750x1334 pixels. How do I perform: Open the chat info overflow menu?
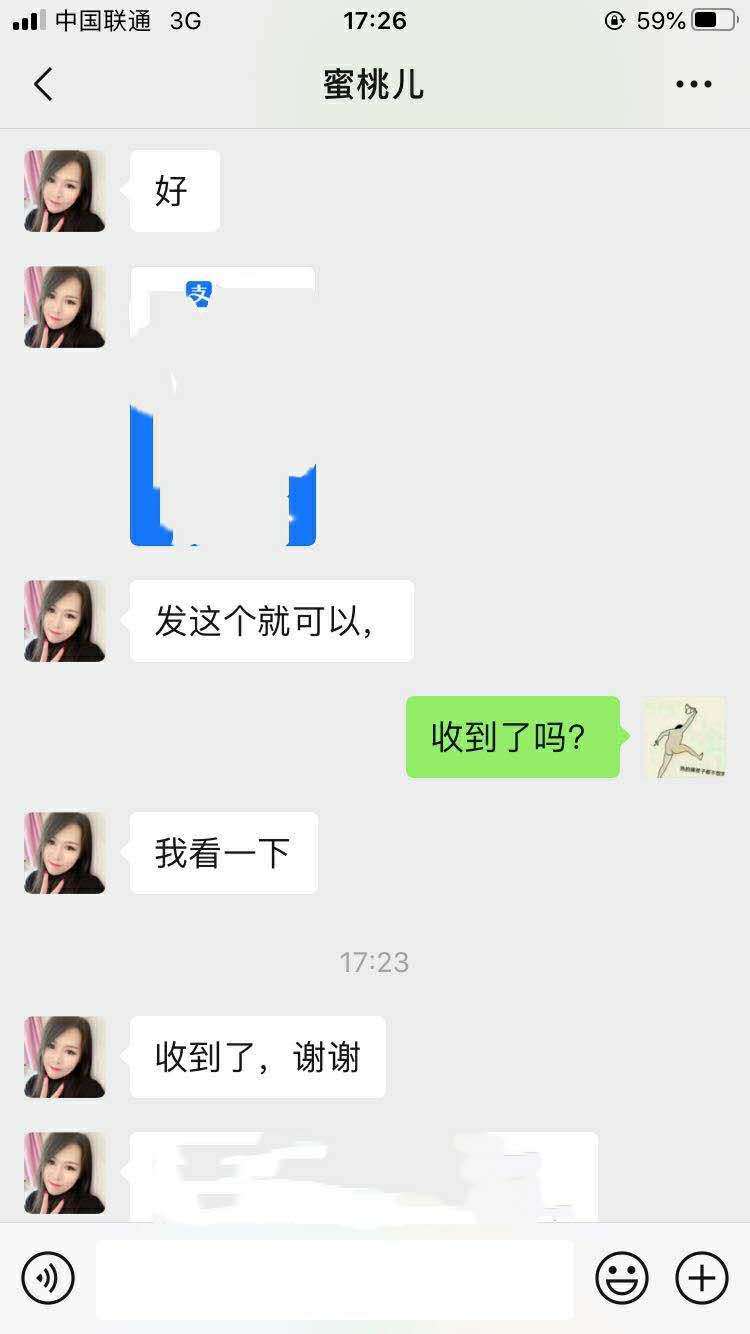click(693, 85)
